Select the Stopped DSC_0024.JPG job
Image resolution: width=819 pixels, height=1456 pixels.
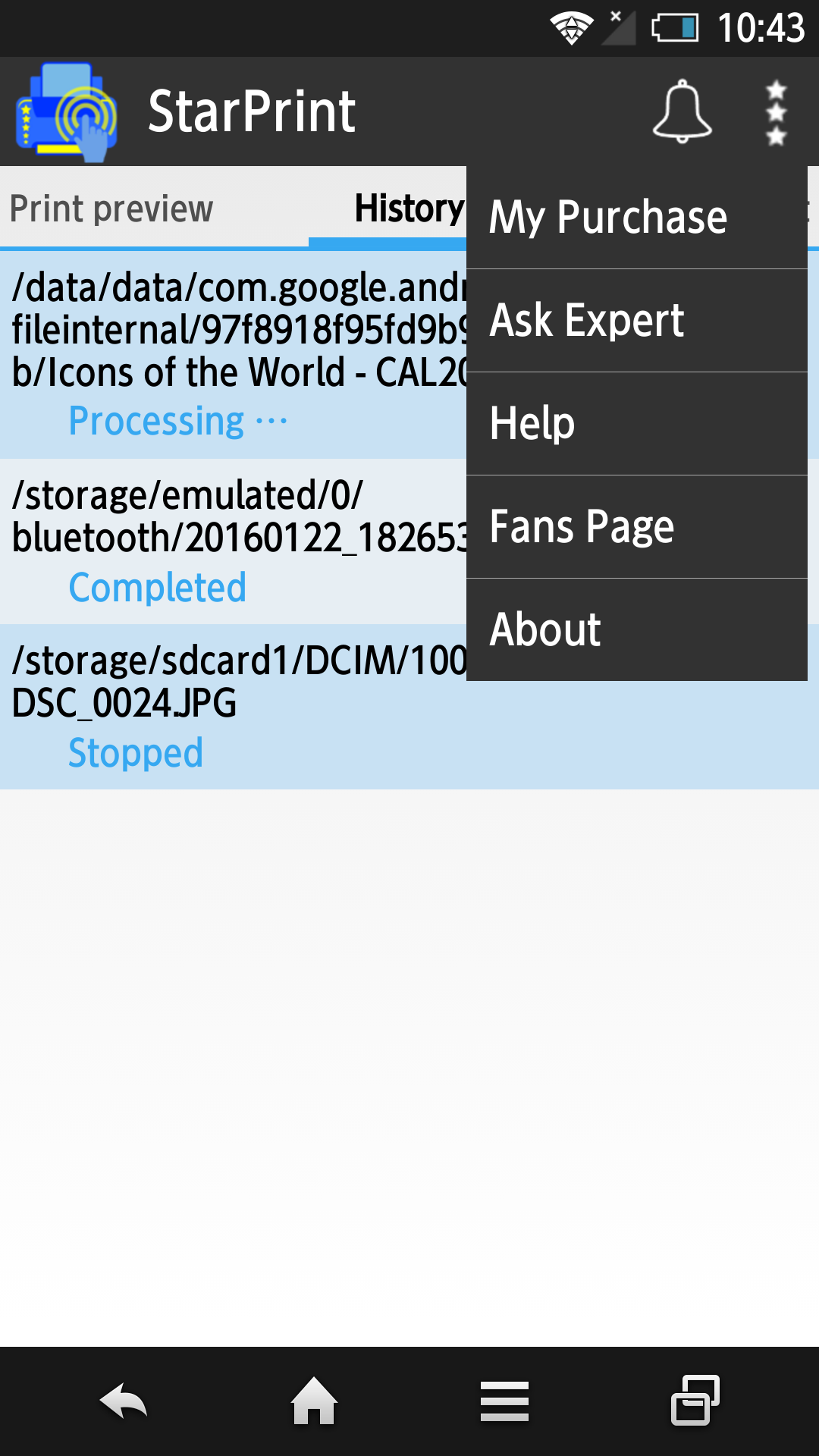(x=227, y=705)
